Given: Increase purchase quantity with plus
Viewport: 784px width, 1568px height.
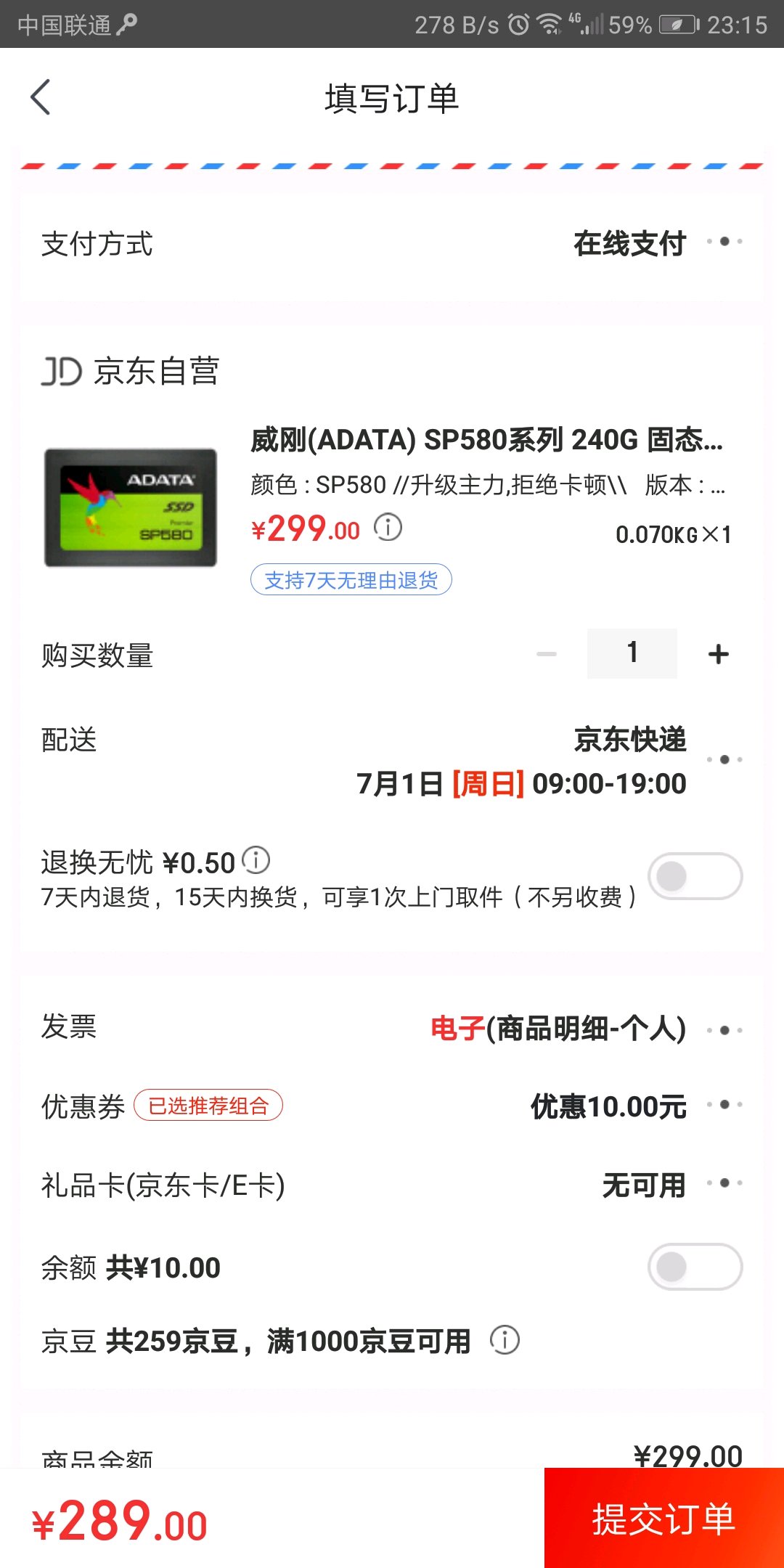Looking at the screenshot, I should coord(718,654).
